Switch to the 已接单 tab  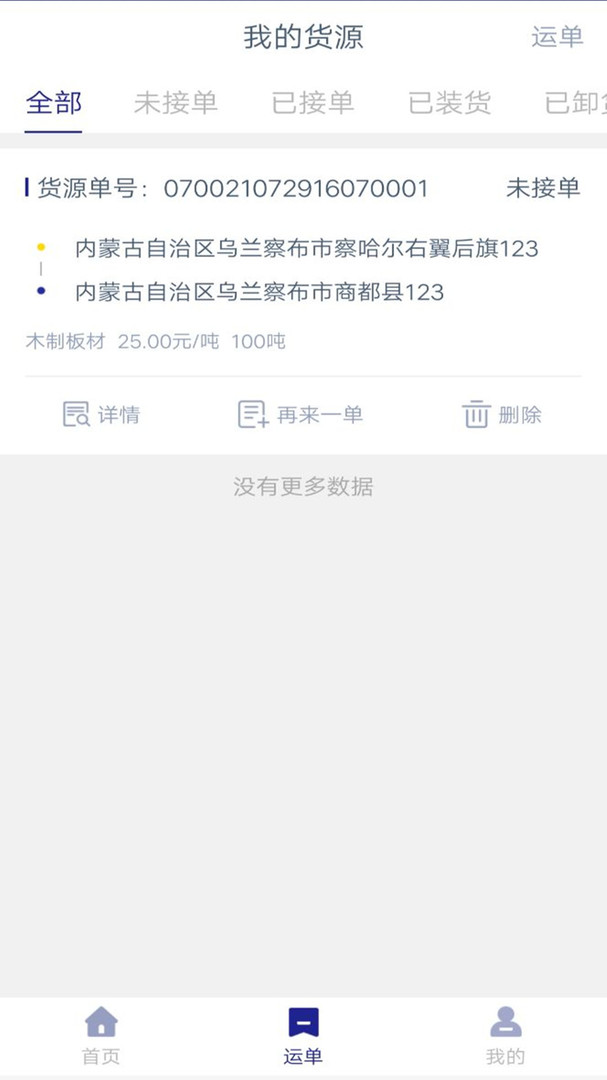(x=313, y=103)
